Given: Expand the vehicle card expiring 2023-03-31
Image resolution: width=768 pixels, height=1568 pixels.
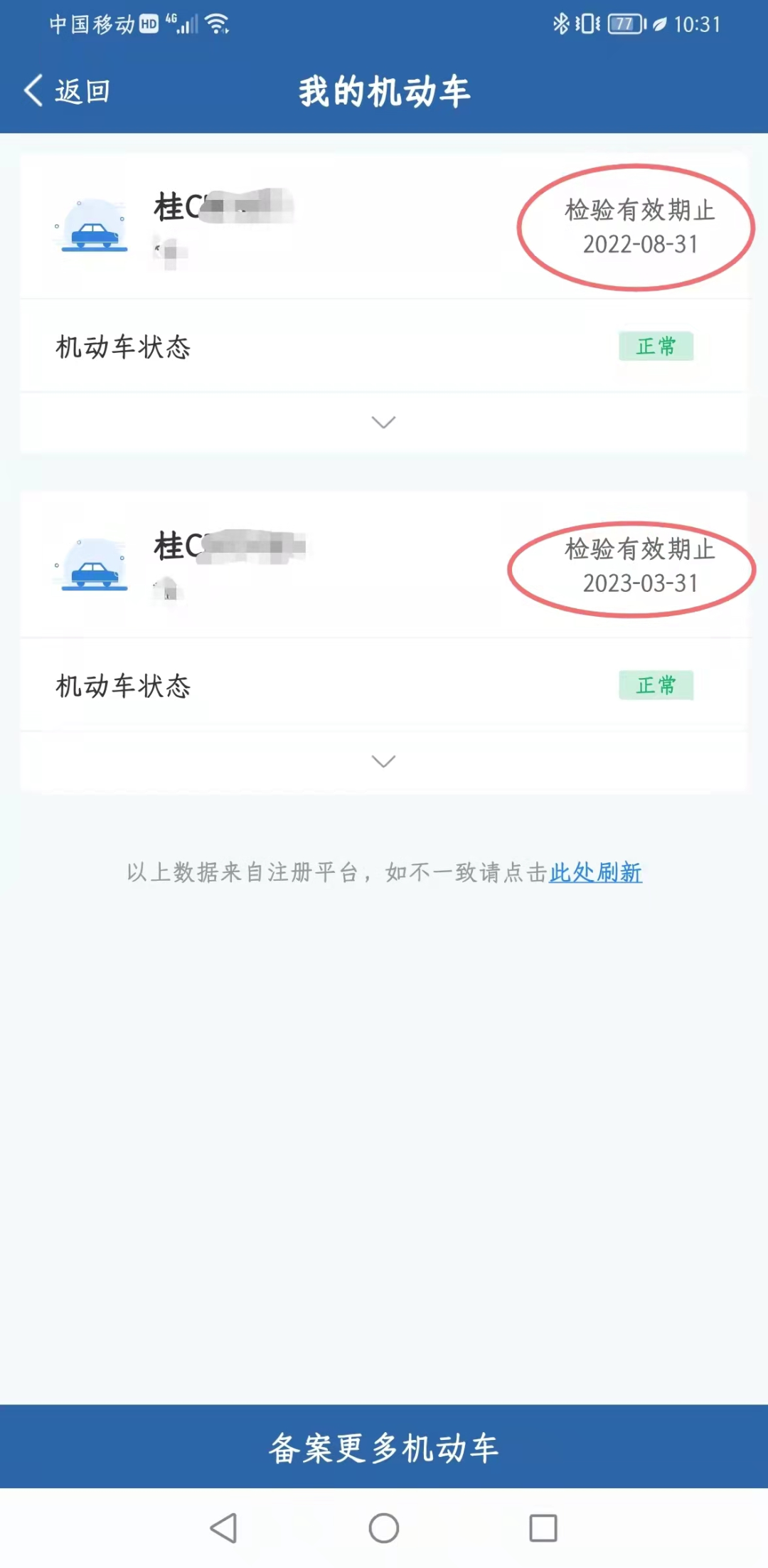Looking at the screenshot, I should [383, 761].
